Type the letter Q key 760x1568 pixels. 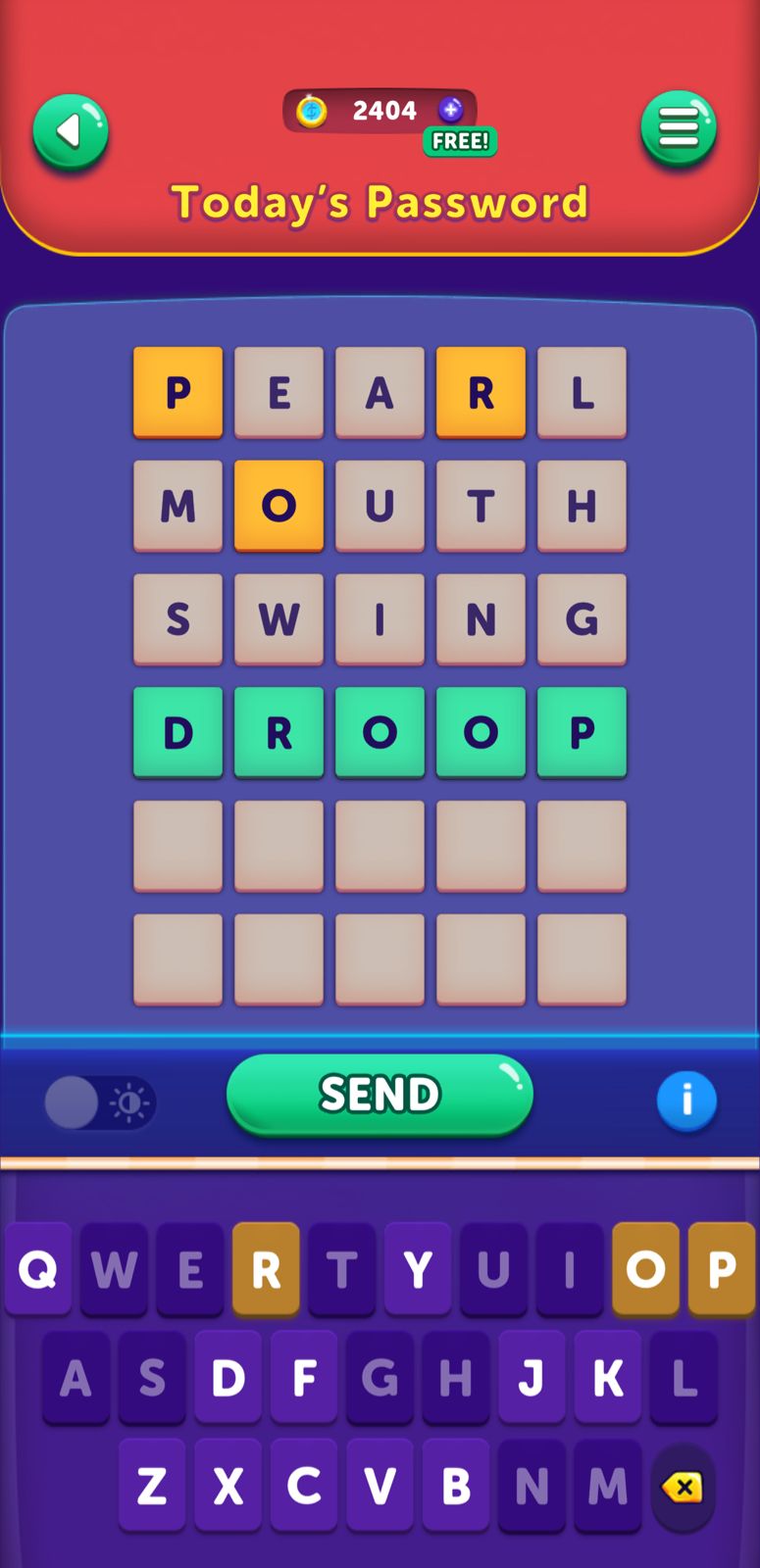[38, 1270]
